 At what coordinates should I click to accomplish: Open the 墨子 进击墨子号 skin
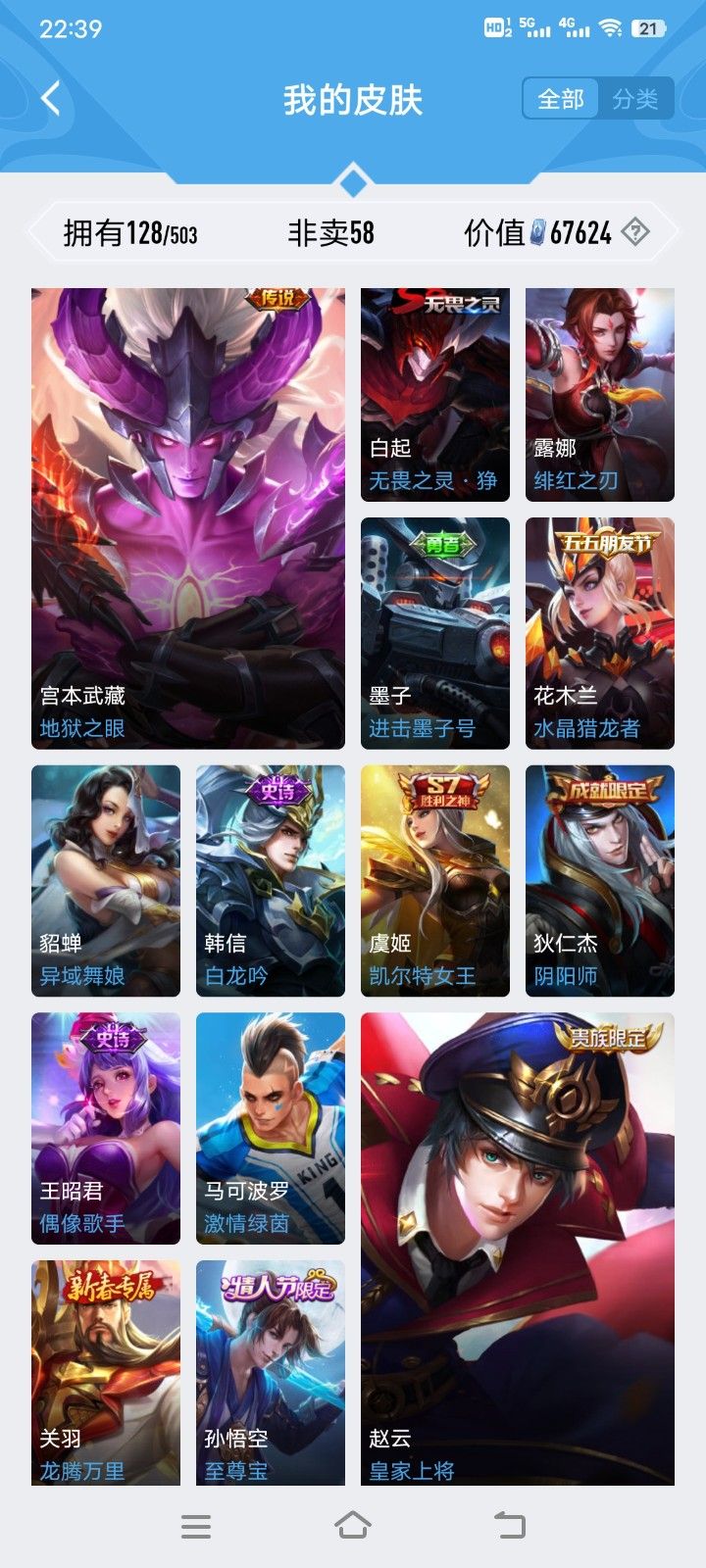tap(435, 633)
